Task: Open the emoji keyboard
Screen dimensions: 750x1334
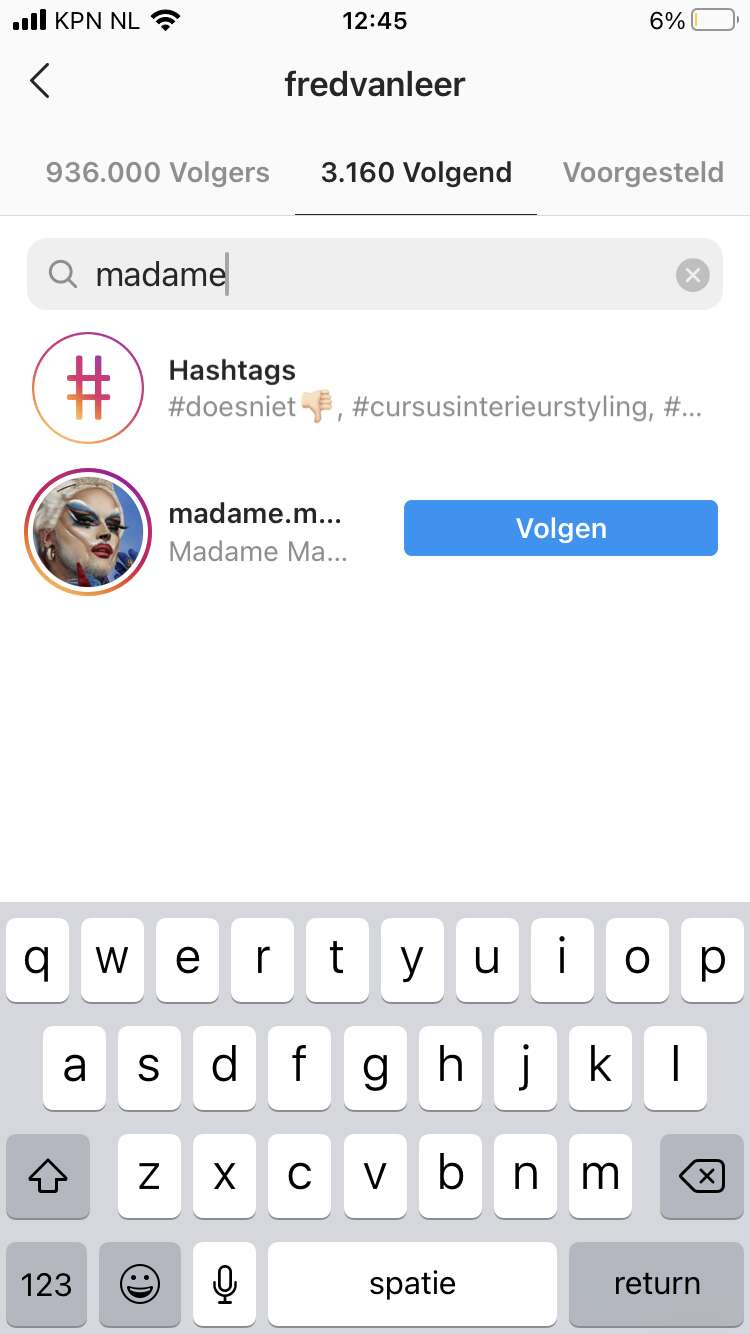Action: pos(139,1284)
